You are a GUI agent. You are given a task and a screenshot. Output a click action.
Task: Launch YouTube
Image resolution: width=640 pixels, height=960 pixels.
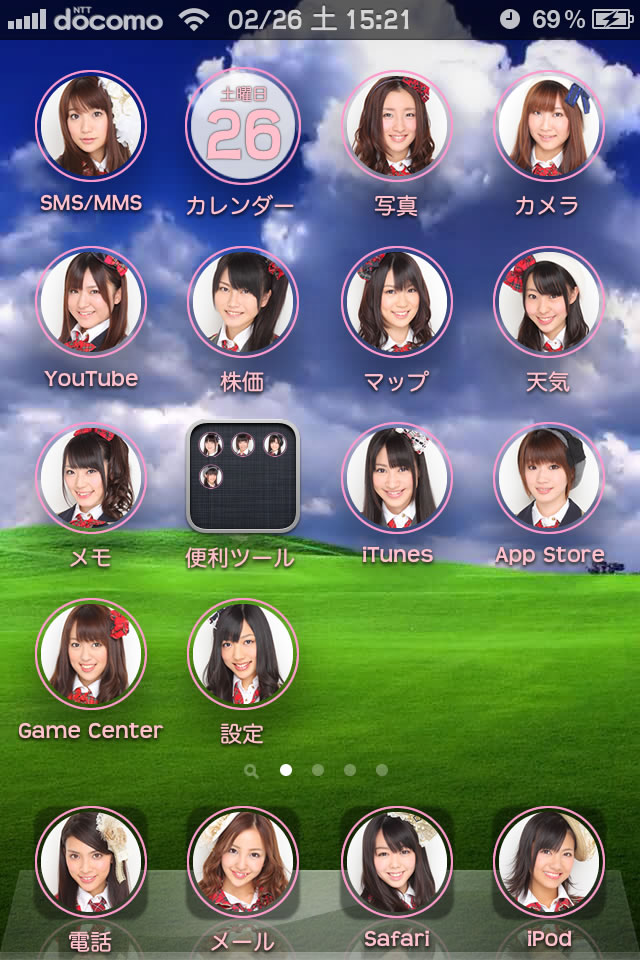click(91, 302)
